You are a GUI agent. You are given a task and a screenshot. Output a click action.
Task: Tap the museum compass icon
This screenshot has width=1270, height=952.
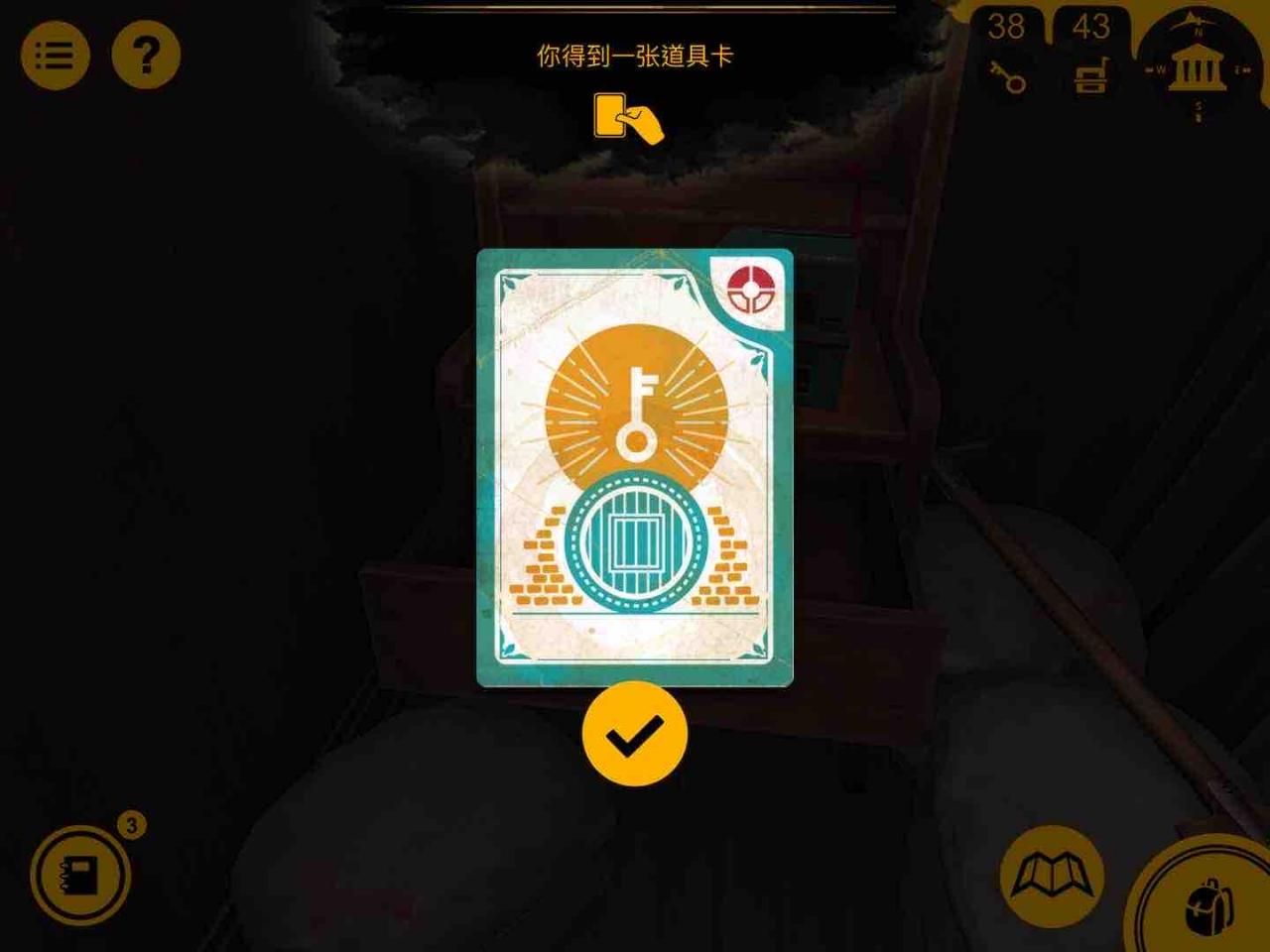[x=1198, y=67]
